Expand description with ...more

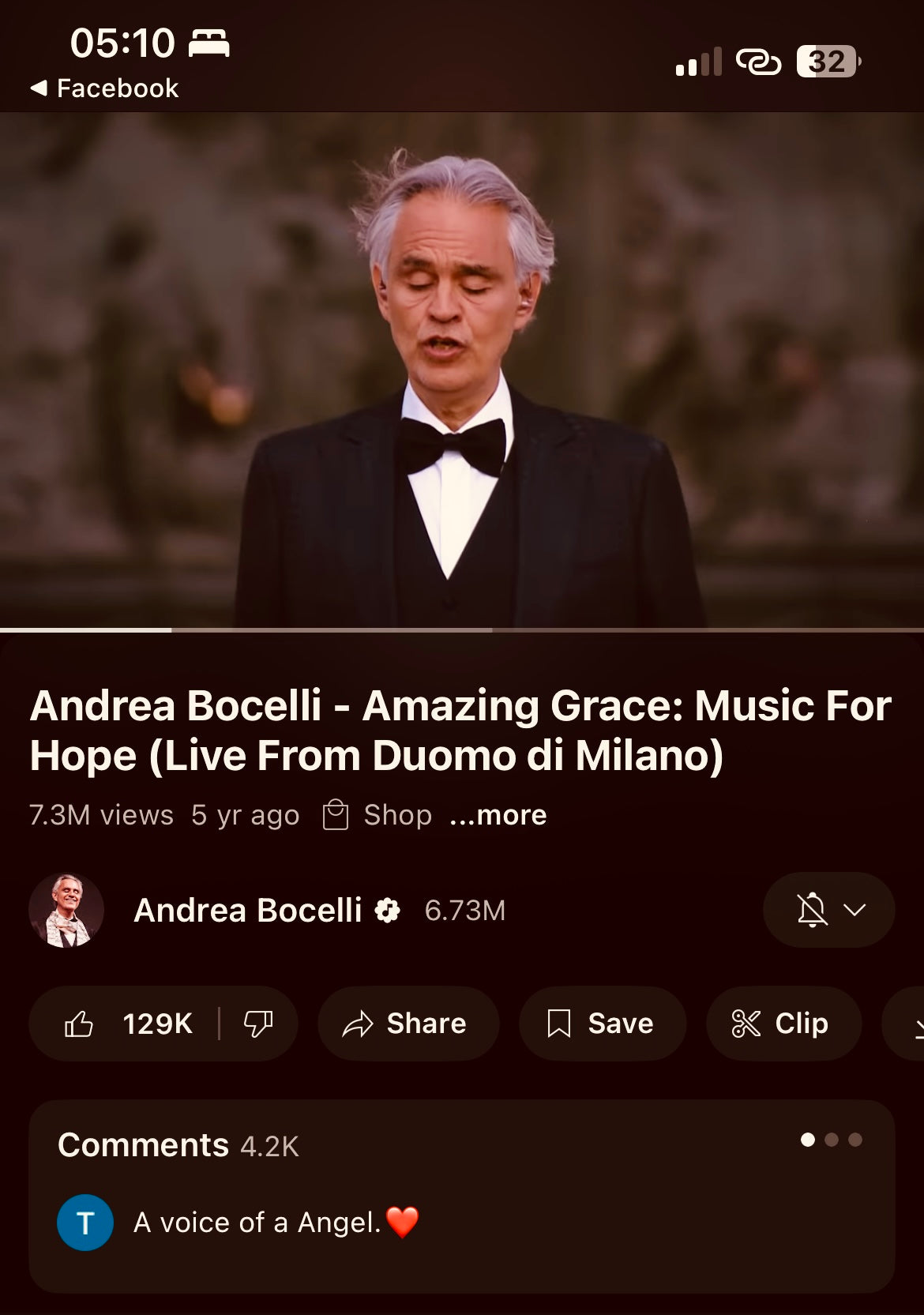(498, 814)
